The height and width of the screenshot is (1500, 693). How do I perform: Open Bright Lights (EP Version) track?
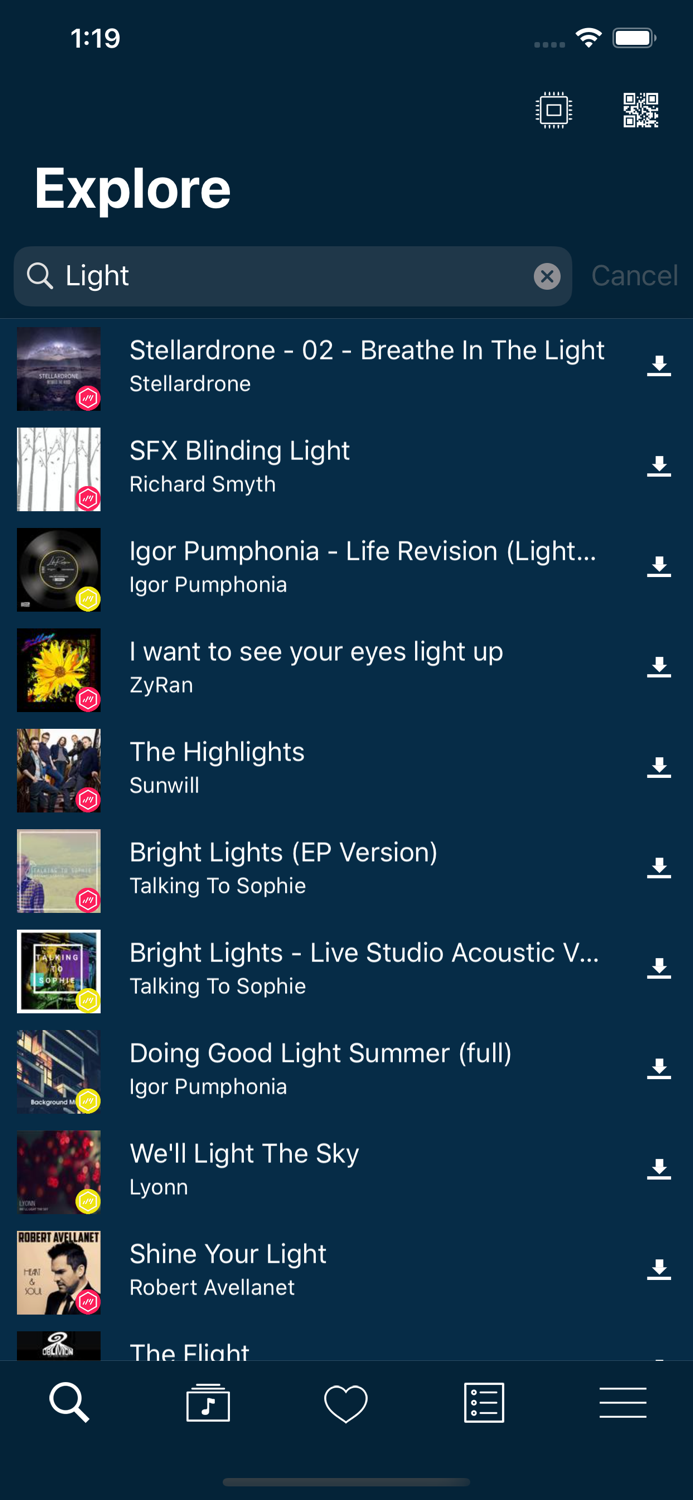tap(283, 866)
